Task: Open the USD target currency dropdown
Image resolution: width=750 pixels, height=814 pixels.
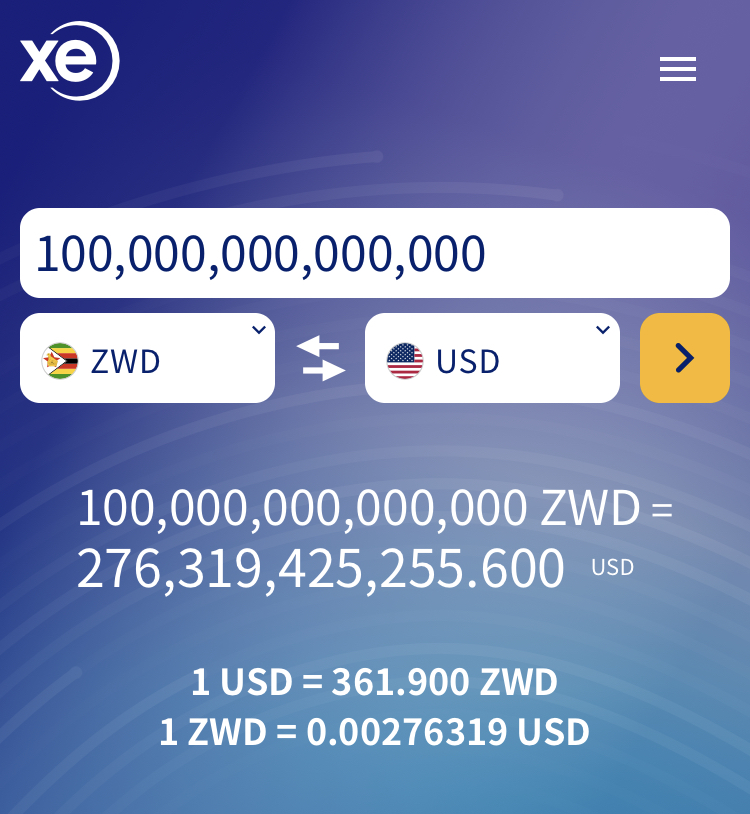Action: click(x=492, y=358)
